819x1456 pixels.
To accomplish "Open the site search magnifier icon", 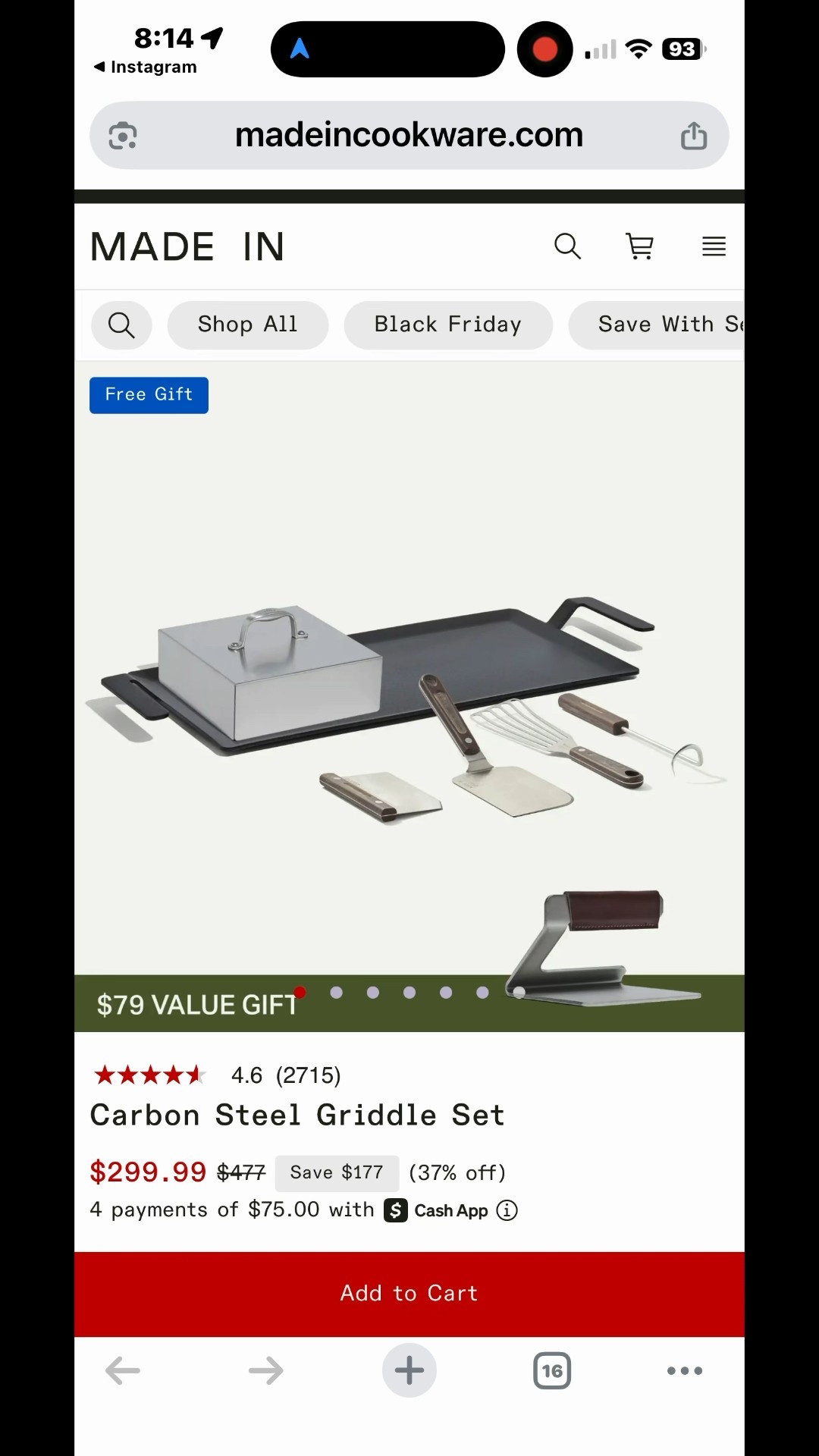I will pyautogui.click(x=567, y=246).
